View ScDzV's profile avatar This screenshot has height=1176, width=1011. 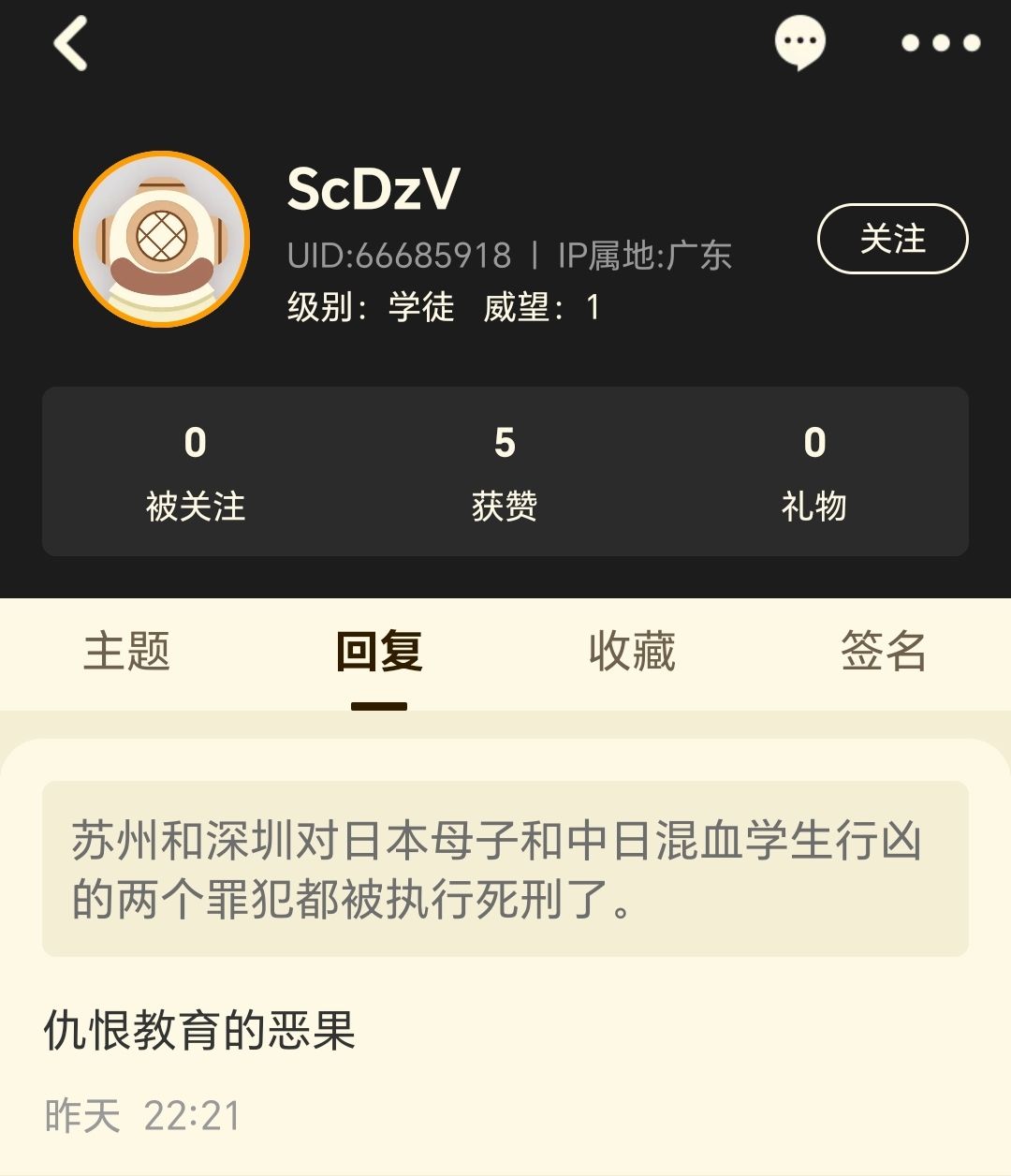click(x=162, y=239)
